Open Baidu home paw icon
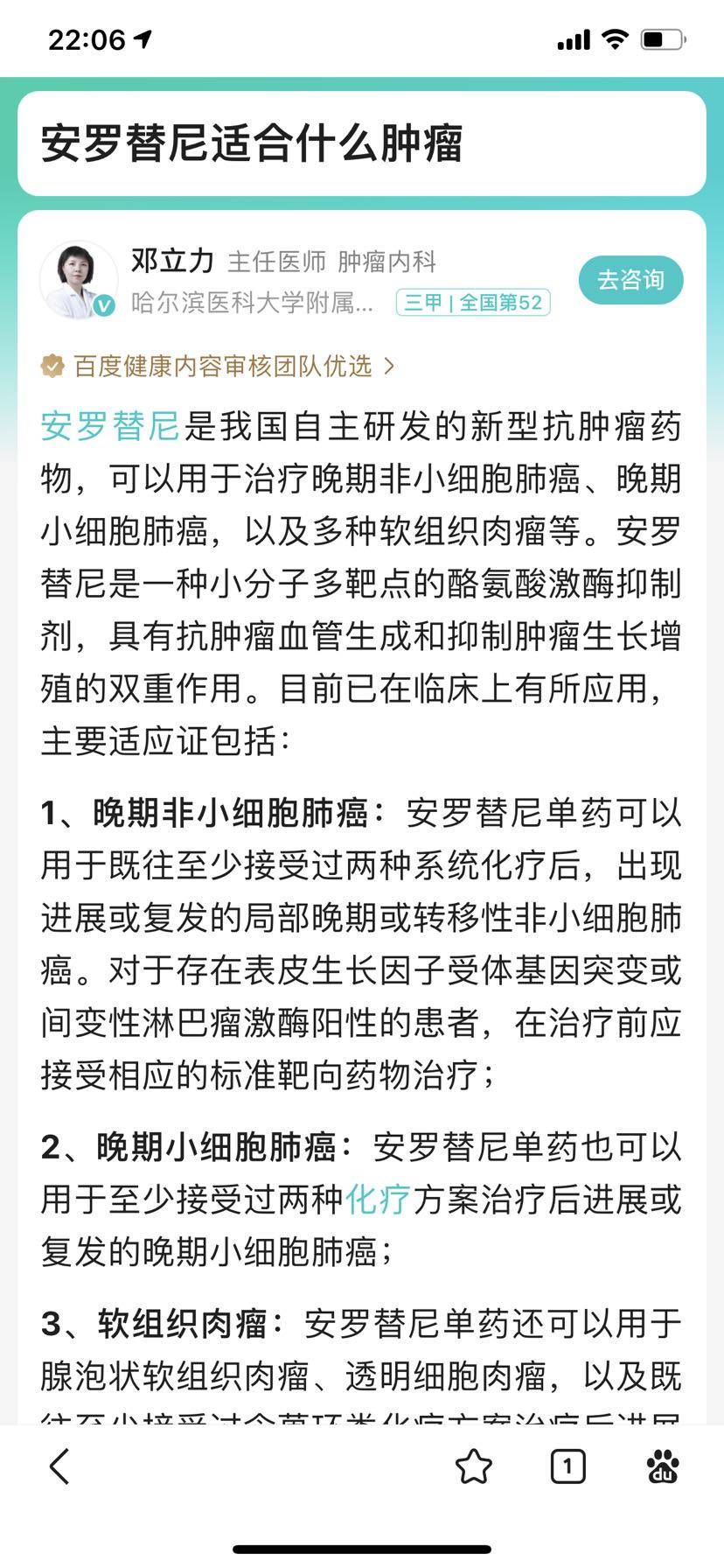Image resolution: width=724 pixels, height=1568 pixels. [663, 1466]
